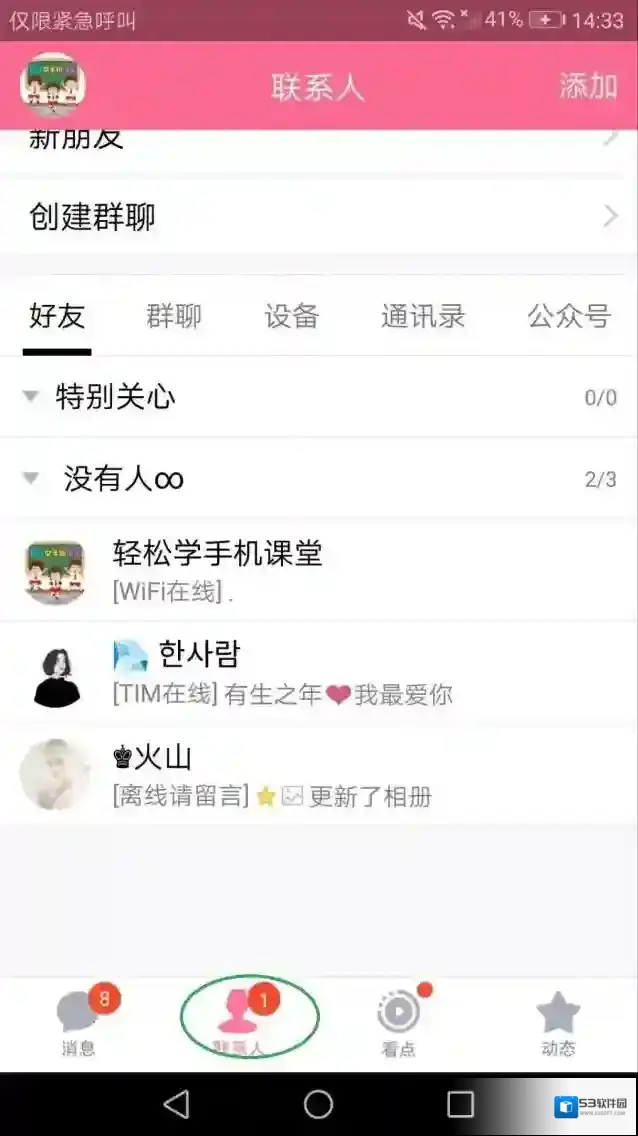Screen dimensions: 638x1136
Task: Tap the system back button
Action: pyautogui.click(x=177, y=1104)
